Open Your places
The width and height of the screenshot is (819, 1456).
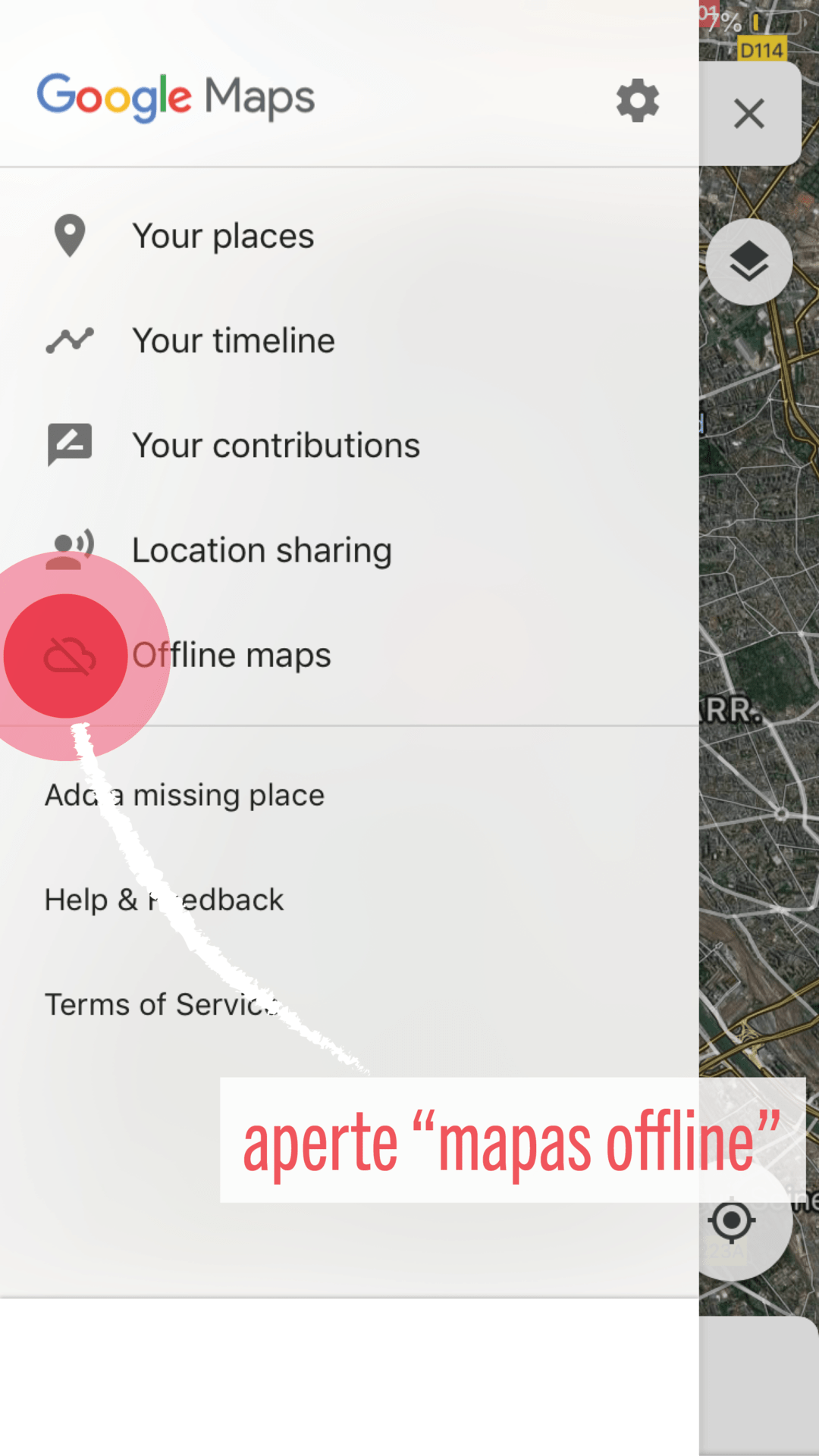click(222, 236)
